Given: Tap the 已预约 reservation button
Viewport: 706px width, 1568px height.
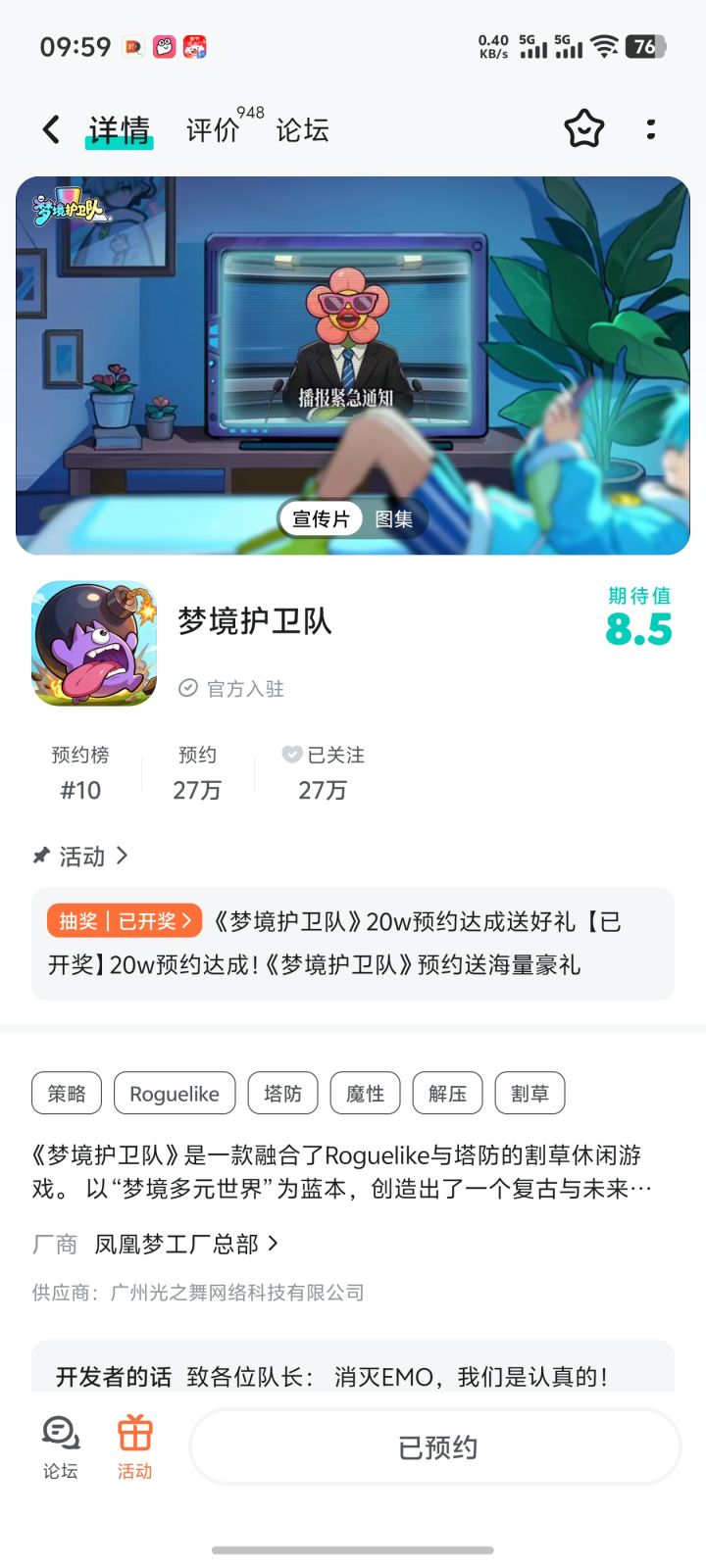Looking at the screenshot, I should click(434, 1447).
